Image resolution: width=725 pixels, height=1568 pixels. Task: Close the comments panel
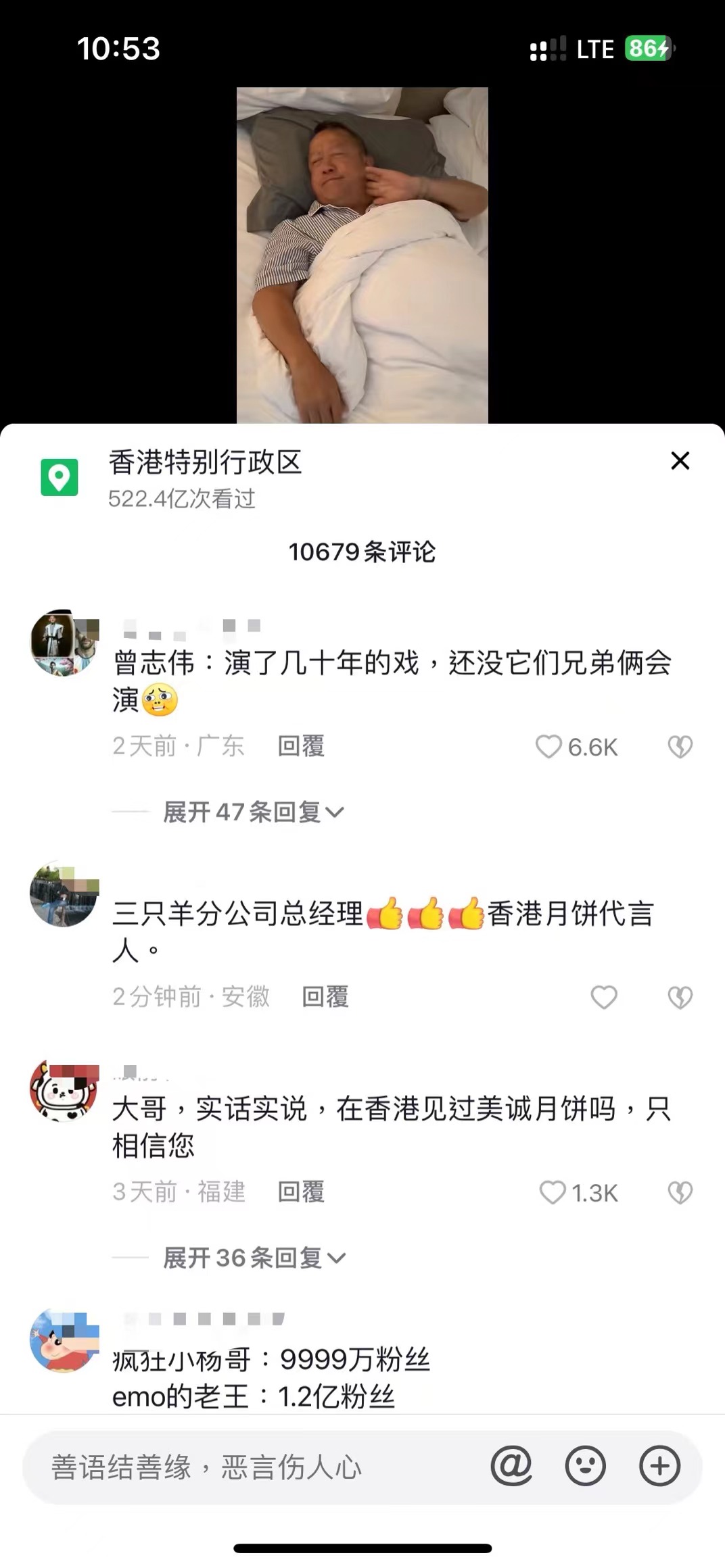pos(680,461)
